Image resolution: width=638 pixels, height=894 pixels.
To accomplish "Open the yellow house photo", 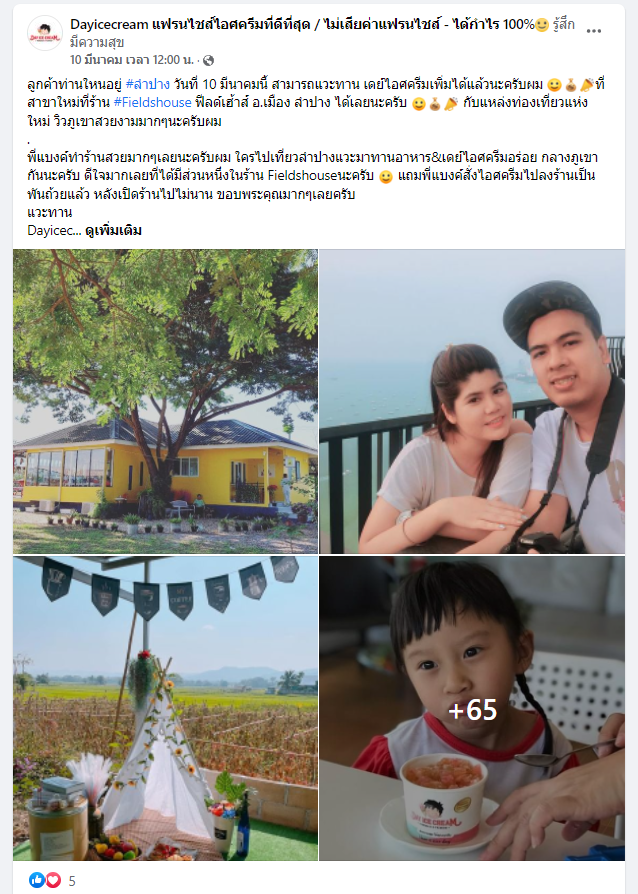I will point(165,401).
